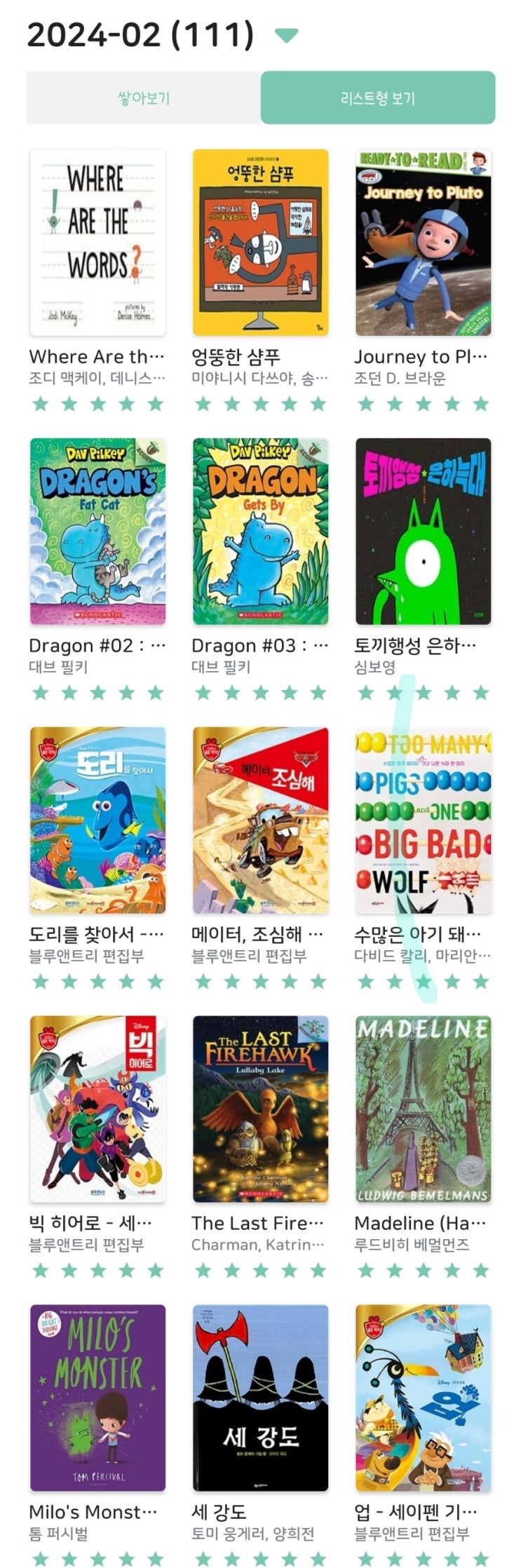Open the Where Are the Words book

pos(97,243)
